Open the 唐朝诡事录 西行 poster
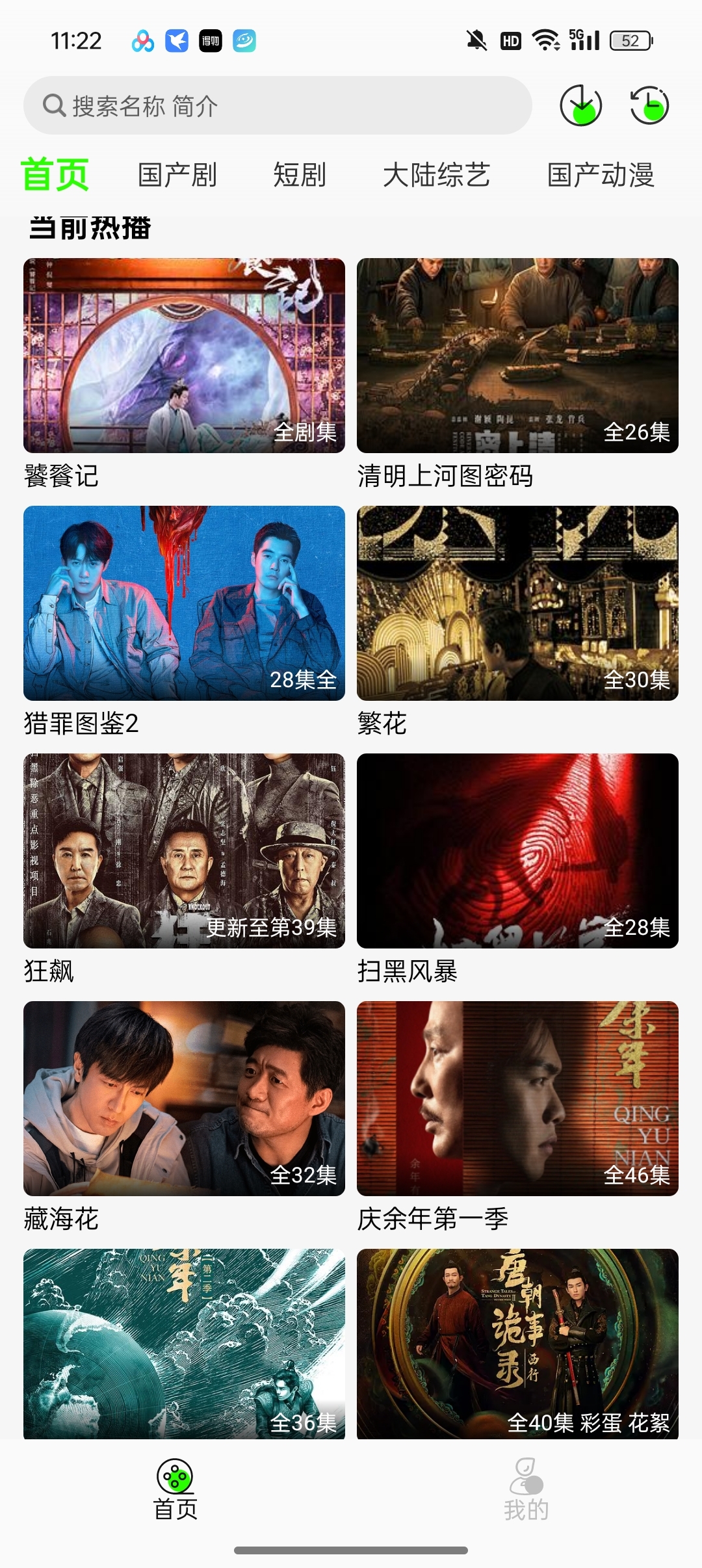Viewport: 702px width, 1568px height. [x=517, y=1343]
